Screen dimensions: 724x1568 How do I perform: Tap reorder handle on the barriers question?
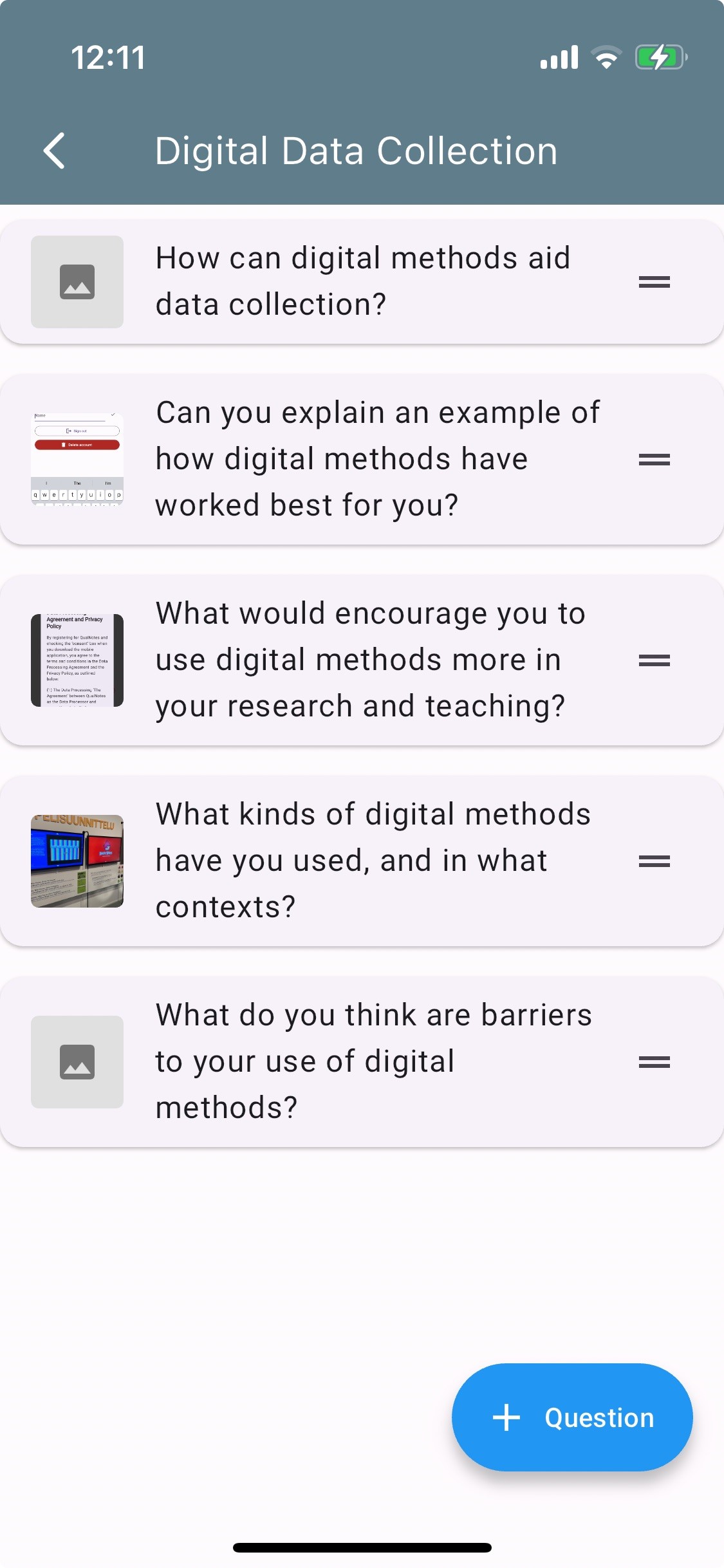tap(654, 1062)
